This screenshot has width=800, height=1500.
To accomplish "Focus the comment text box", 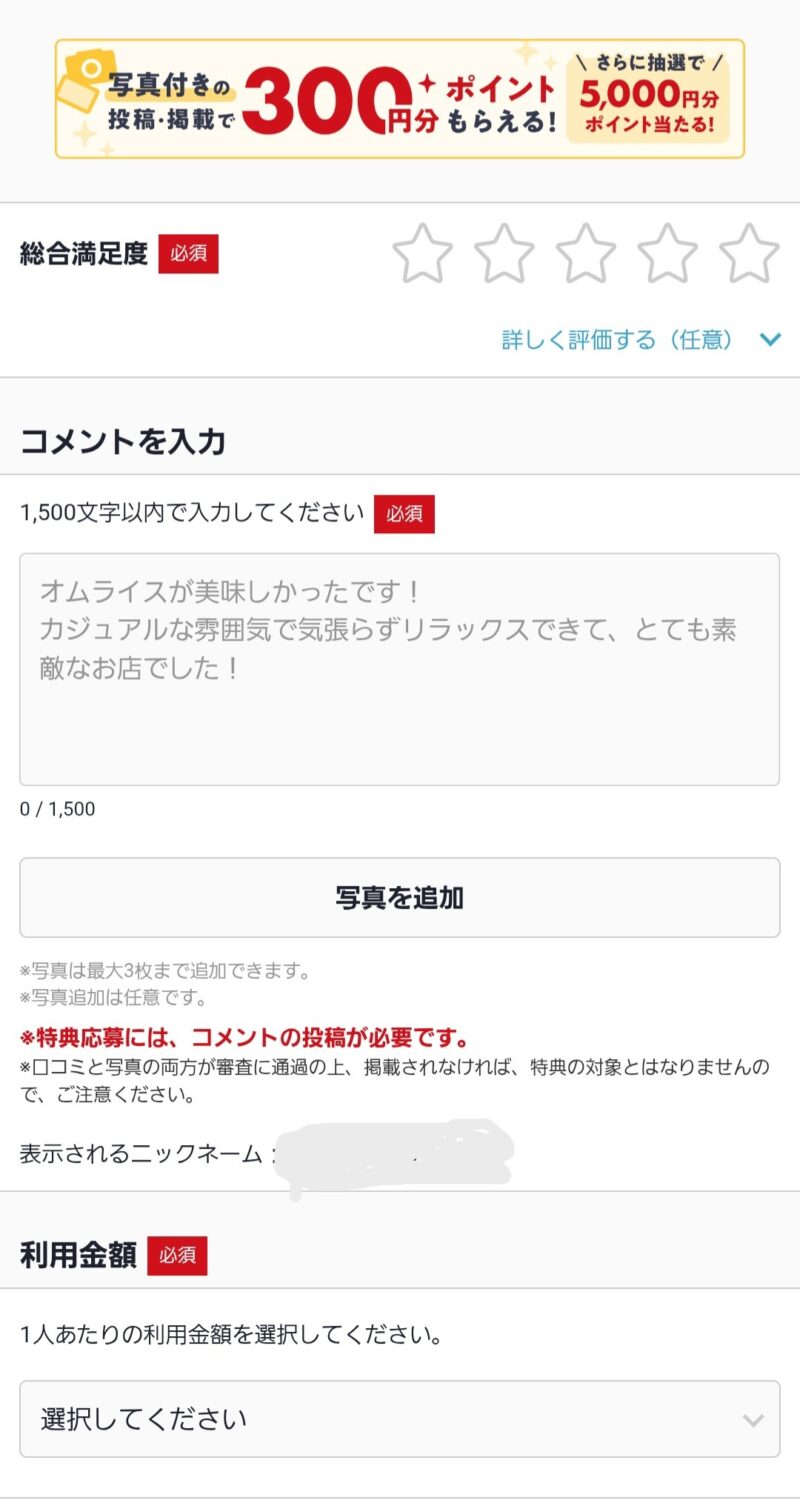I will [400, 669].
